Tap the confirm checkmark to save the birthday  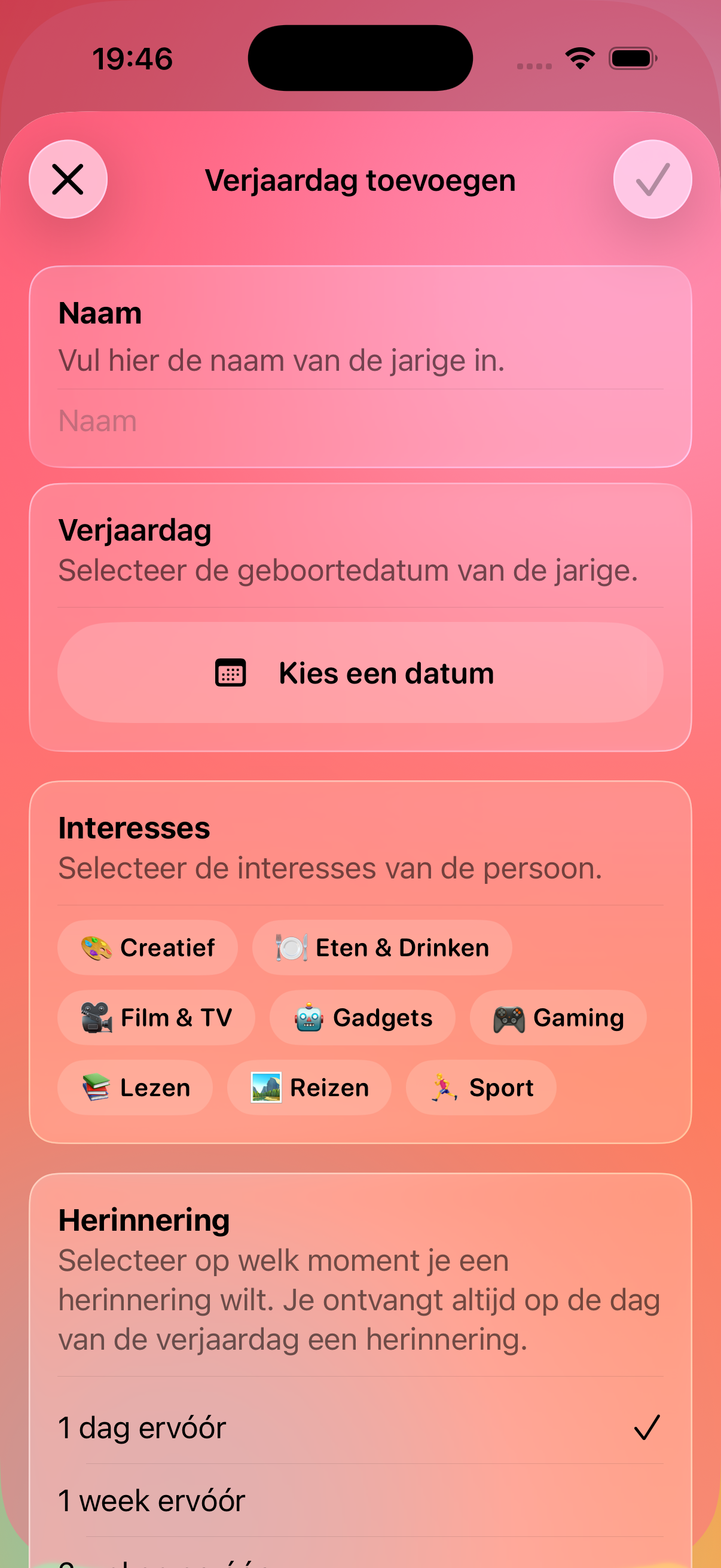point(652,179)
